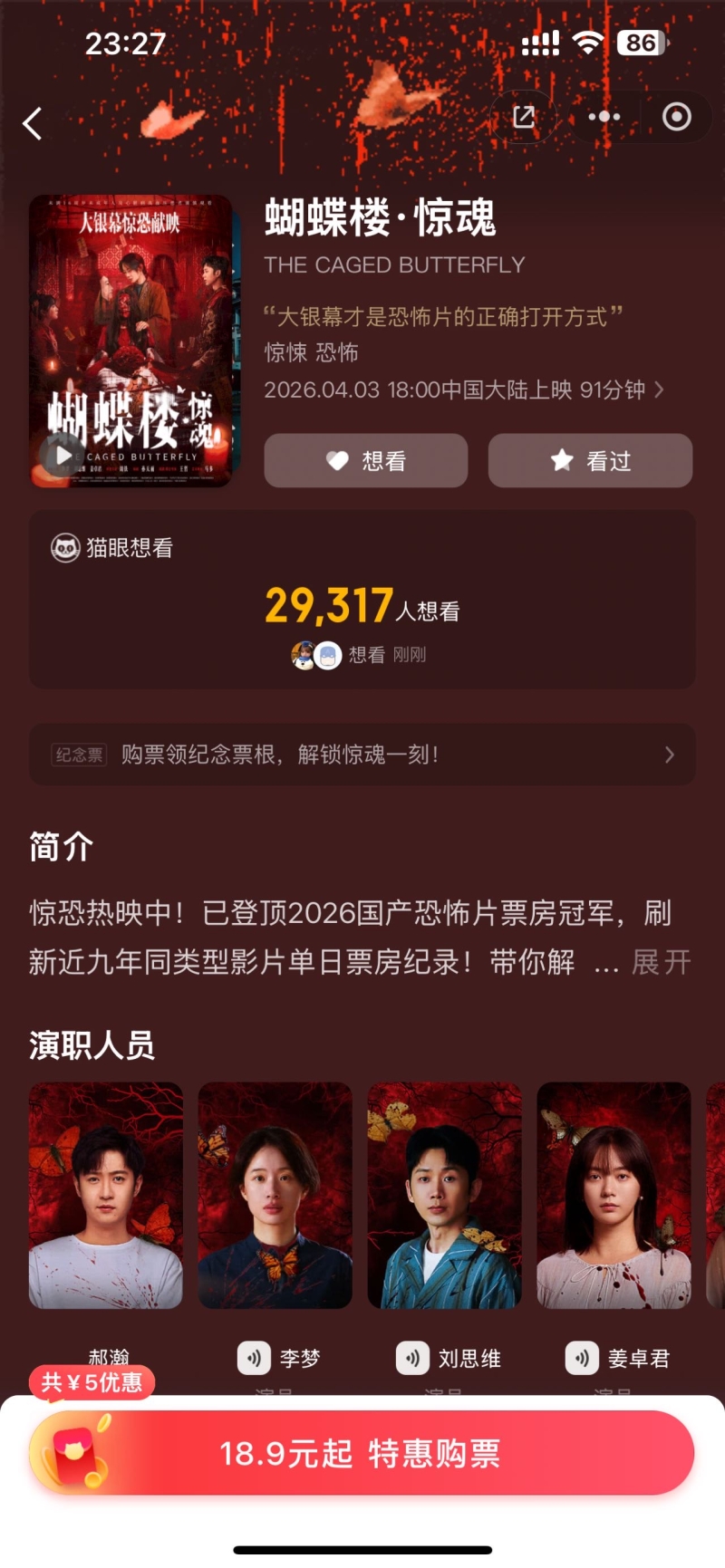This screenshot has height=1568, width=725.
Task: Play the voice clip next to 李梦
Action: tap(254, 1358)
